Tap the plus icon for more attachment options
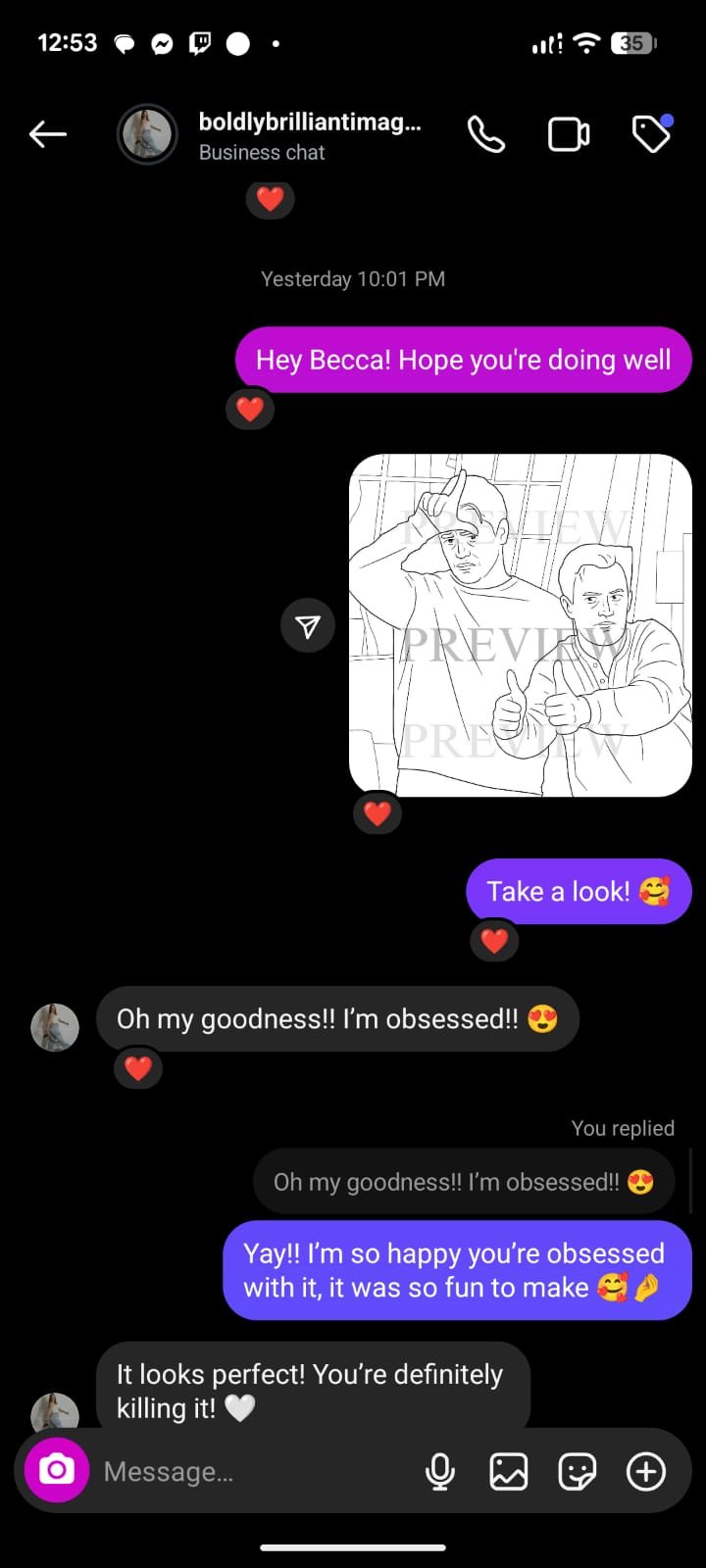Viewport: 706px width, 1568px height. click(x=646, y=1470)
